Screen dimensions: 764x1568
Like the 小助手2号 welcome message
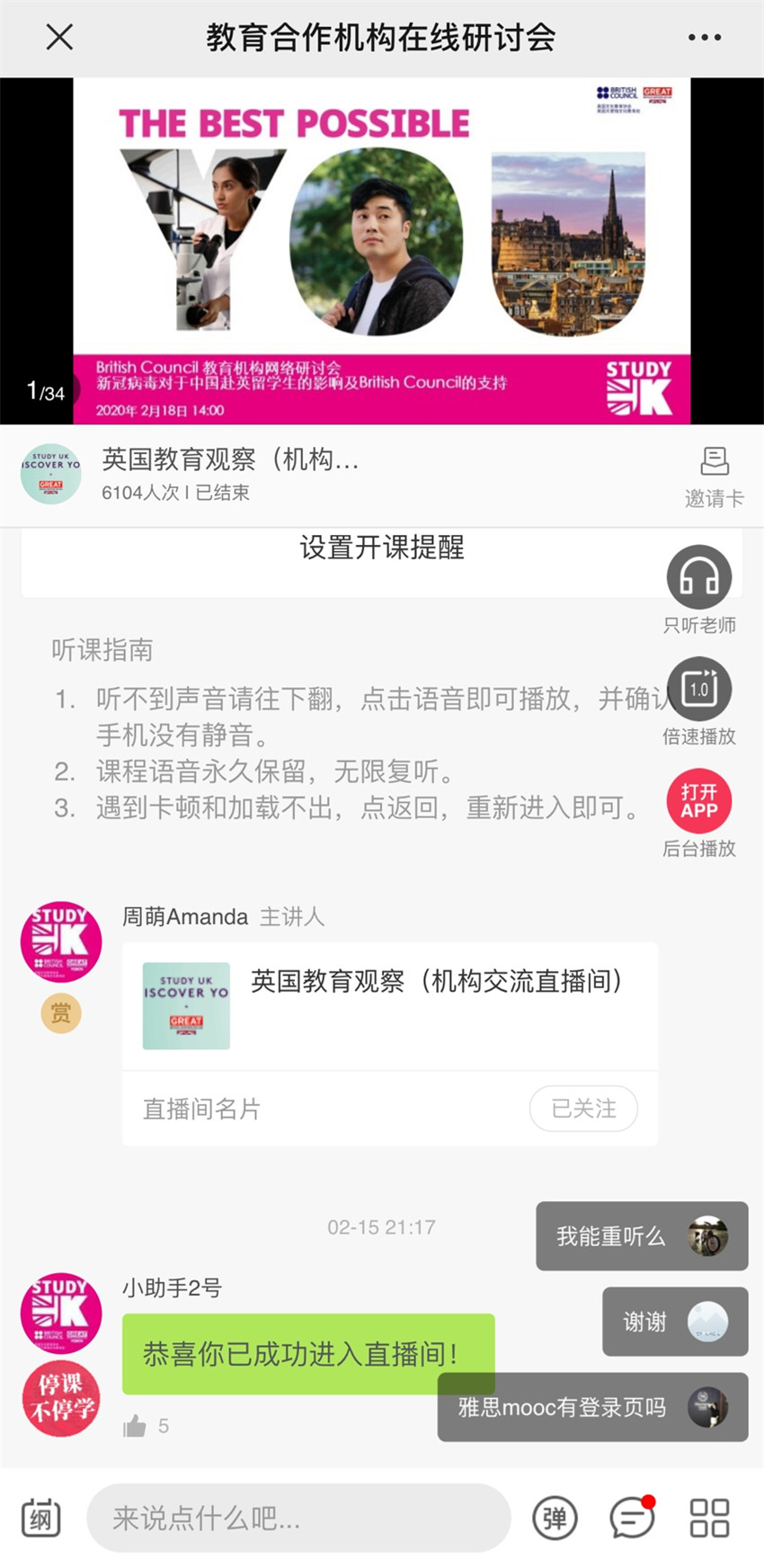(135, 1426)
